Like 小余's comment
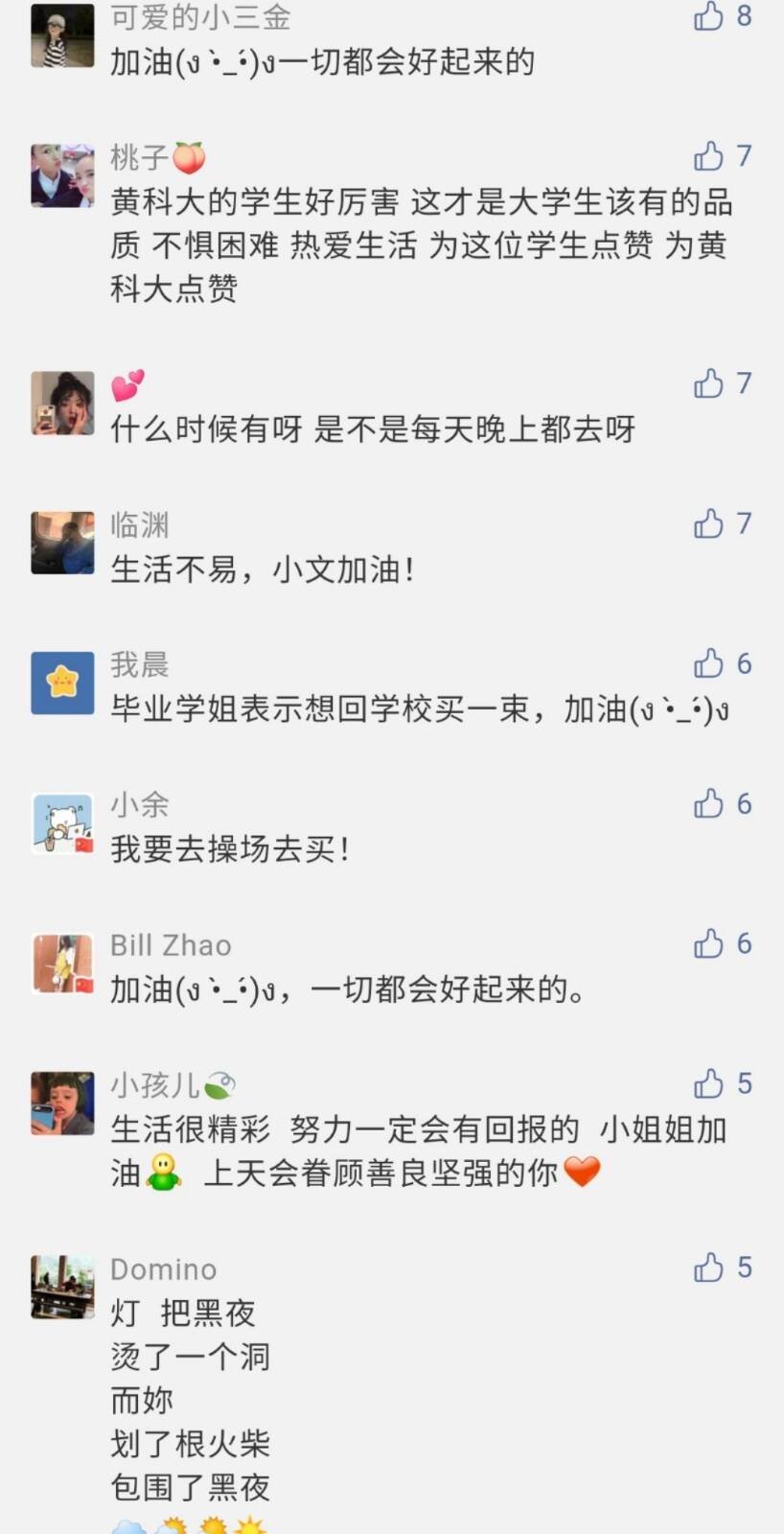 pyautogui.click(x=708, y=803)
